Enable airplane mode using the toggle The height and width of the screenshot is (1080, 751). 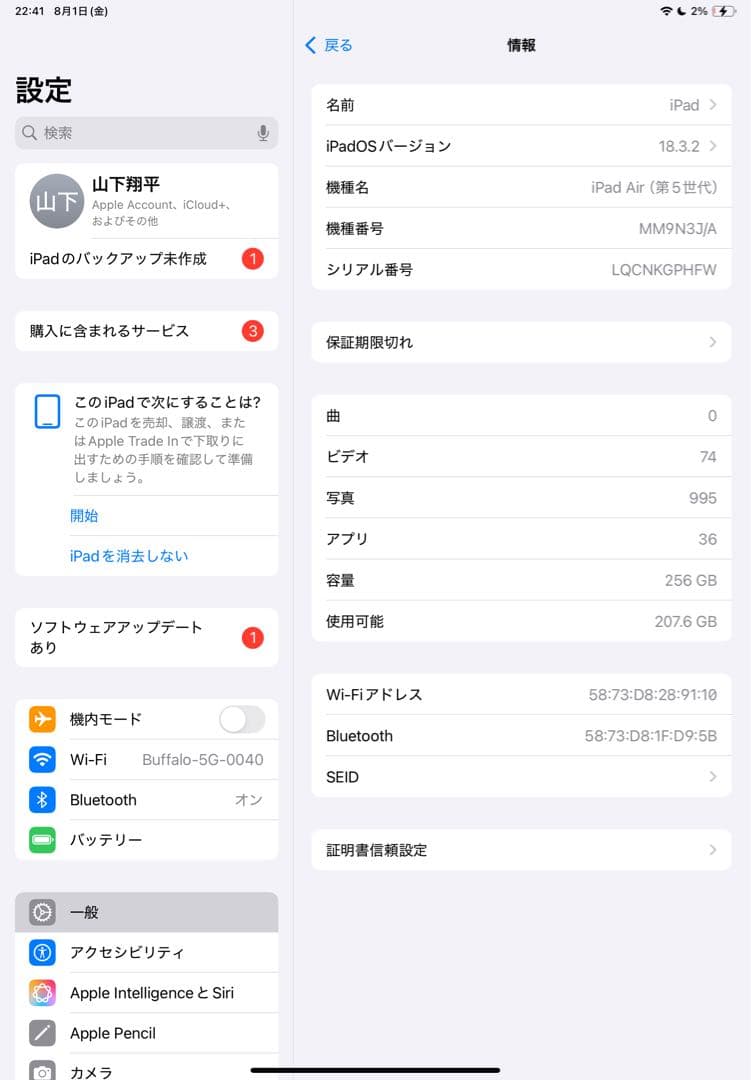tap(243, 719)
